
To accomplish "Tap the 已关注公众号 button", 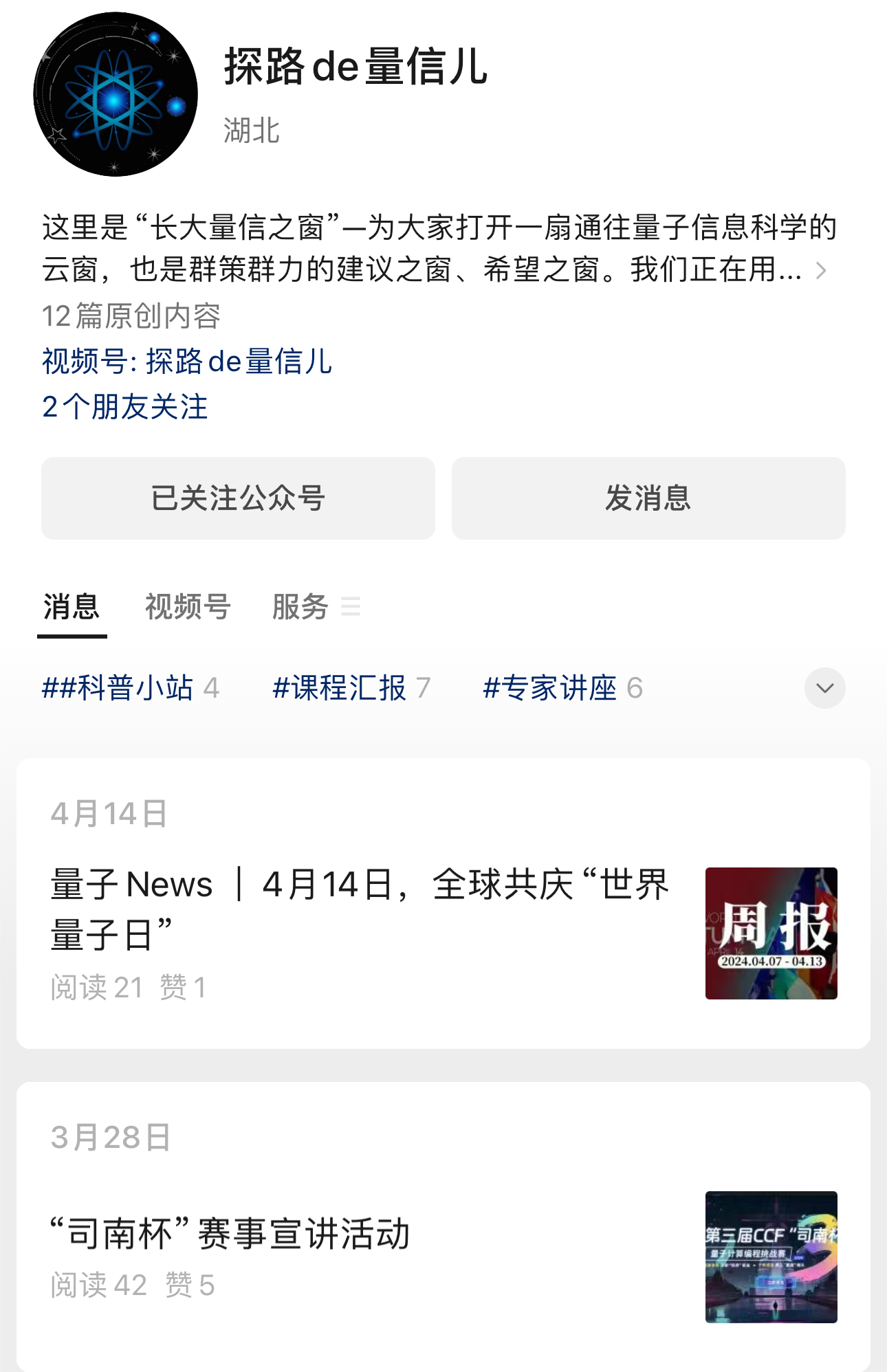I will (238, 498).
